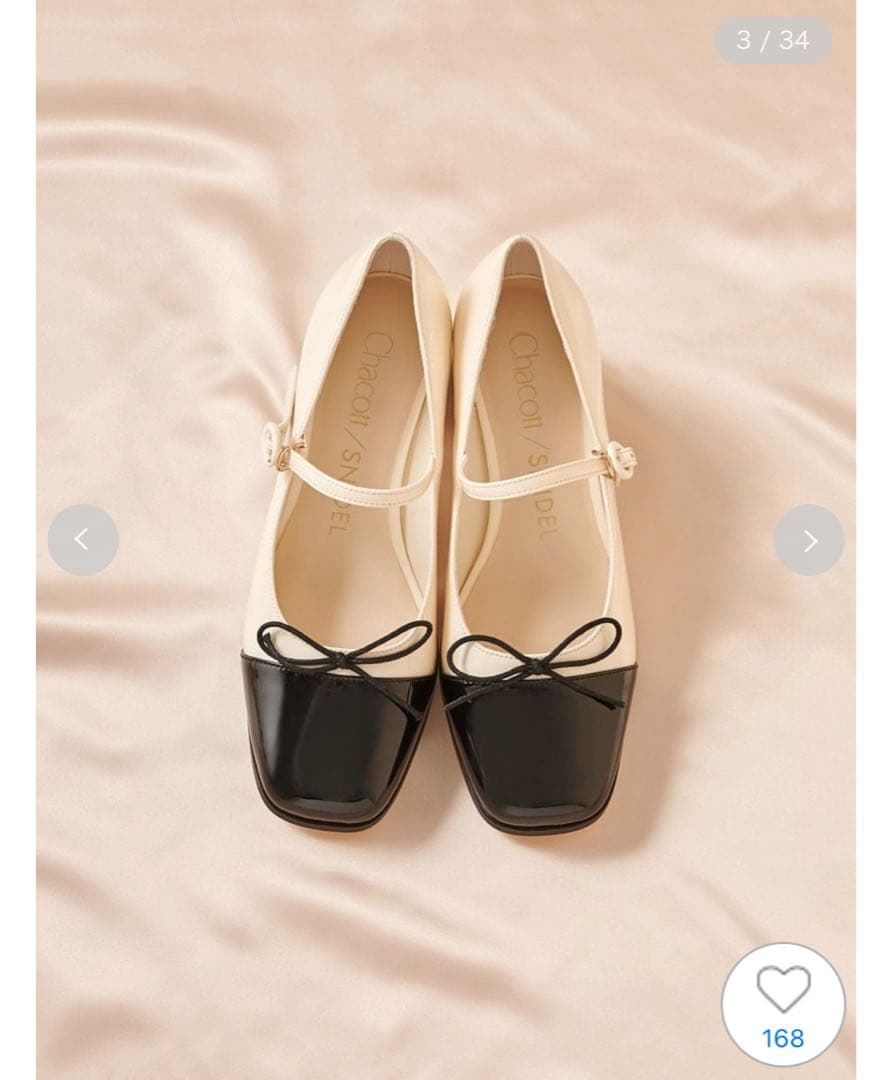Go to the previous product photo

tap(83, 540)
